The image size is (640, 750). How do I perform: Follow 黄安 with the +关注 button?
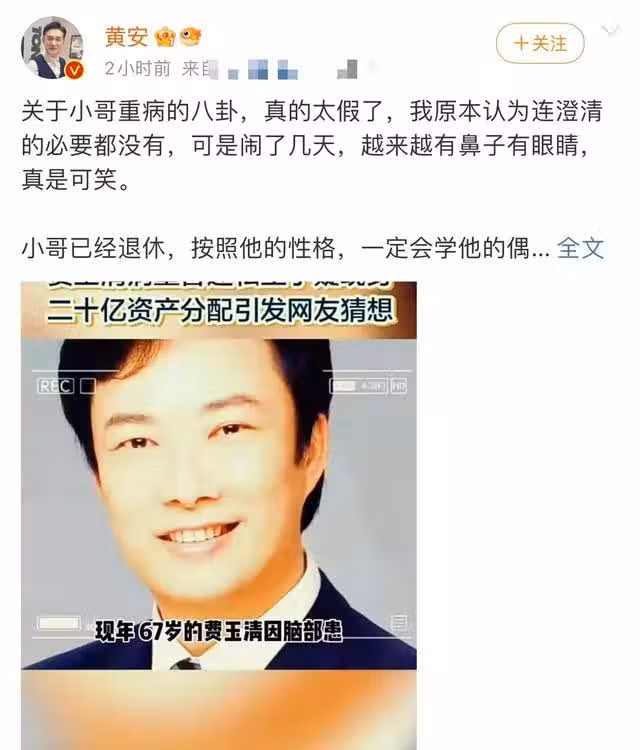pos(540,43)
